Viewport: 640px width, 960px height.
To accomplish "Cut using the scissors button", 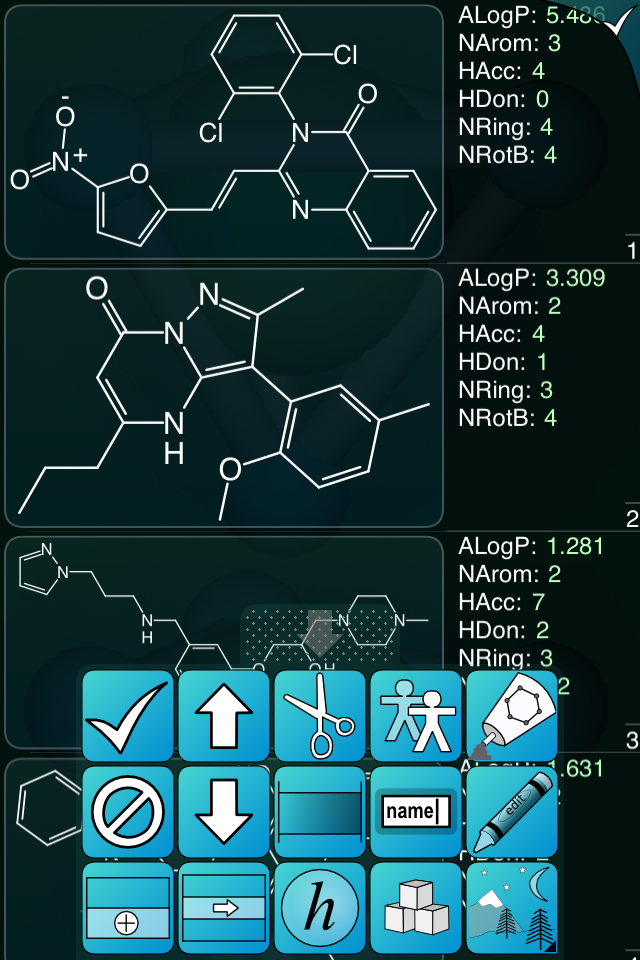I will pos(319,716).
